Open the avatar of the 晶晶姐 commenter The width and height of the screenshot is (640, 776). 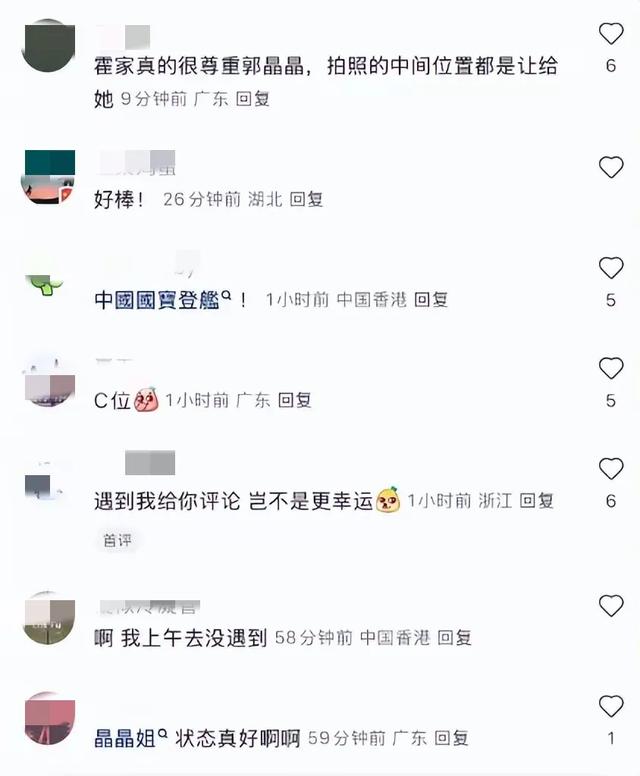pyautogui.click(x=49, y=718)
